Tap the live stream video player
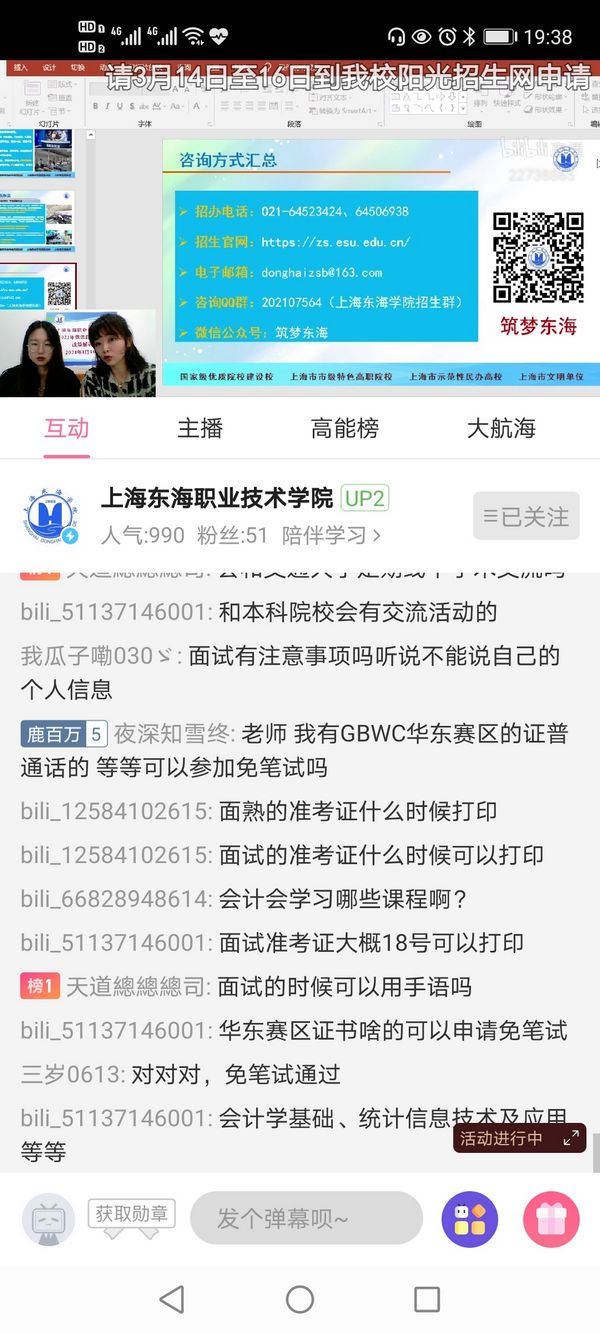The width and height of the screenshot is (600, 1333). [300, 230]
